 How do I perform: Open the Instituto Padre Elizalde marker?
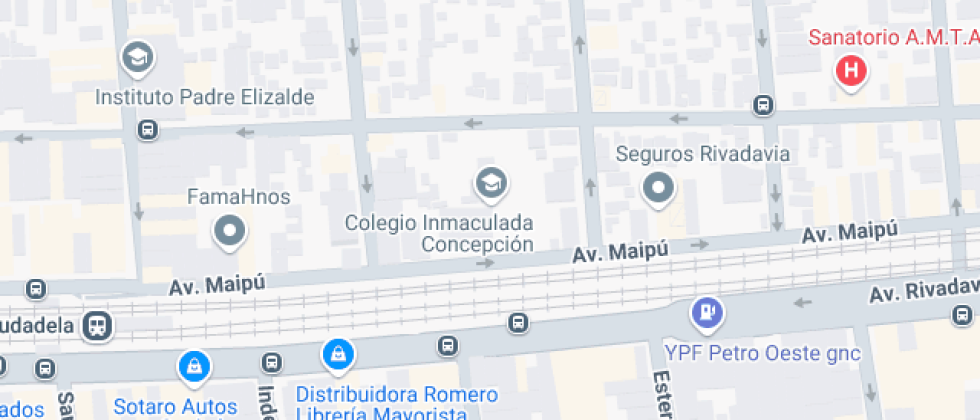click(136, 58)
